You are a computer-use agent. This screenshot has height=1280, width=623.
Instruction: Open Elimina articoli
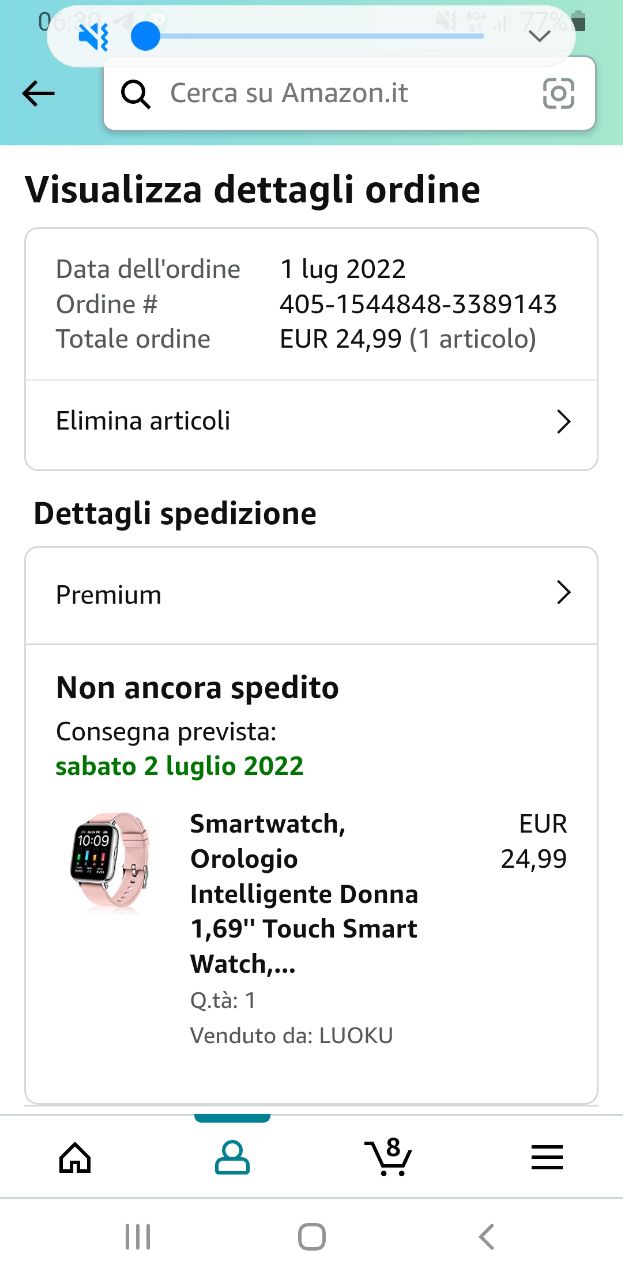[x=311, y=421]
